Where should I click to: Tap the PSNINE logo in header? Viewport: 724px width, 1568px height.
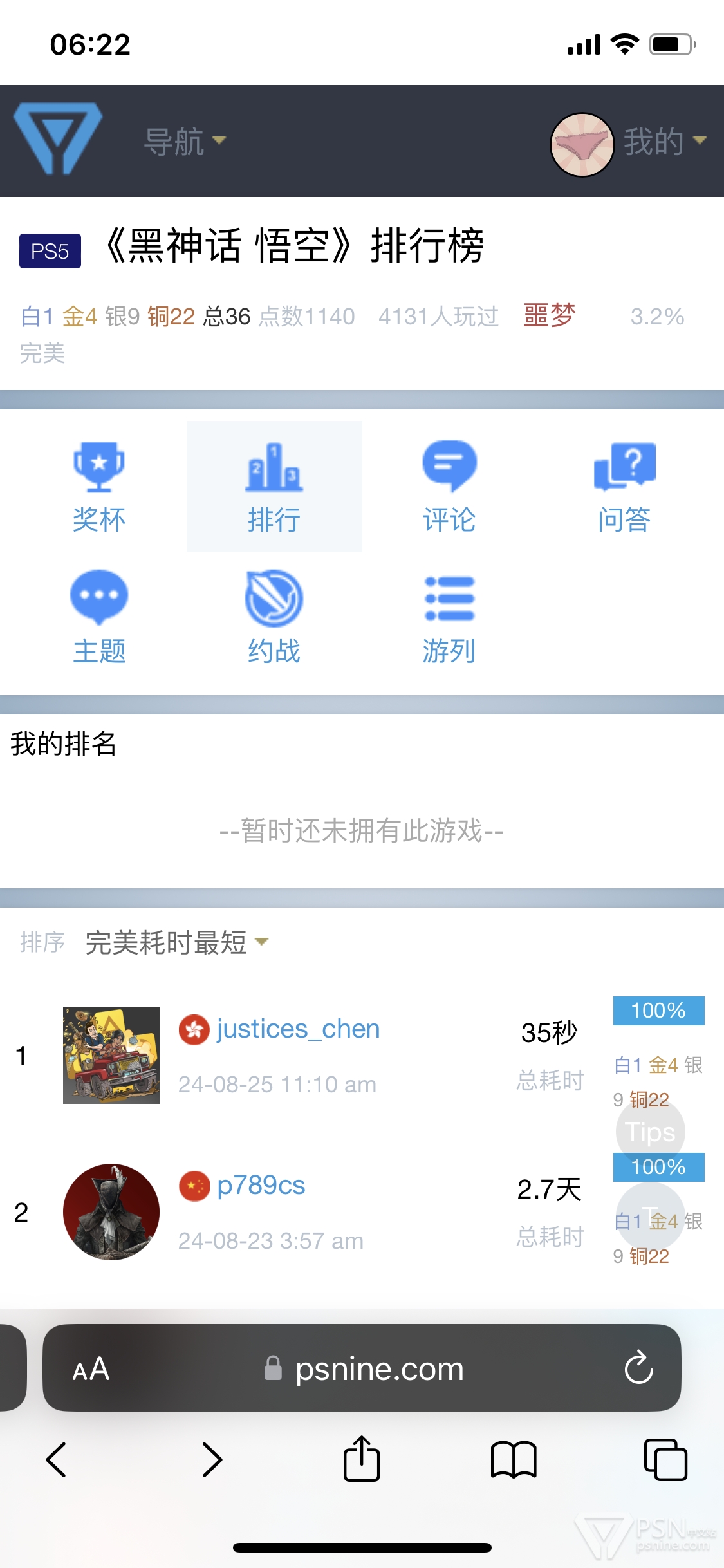(x=58, y=138)
